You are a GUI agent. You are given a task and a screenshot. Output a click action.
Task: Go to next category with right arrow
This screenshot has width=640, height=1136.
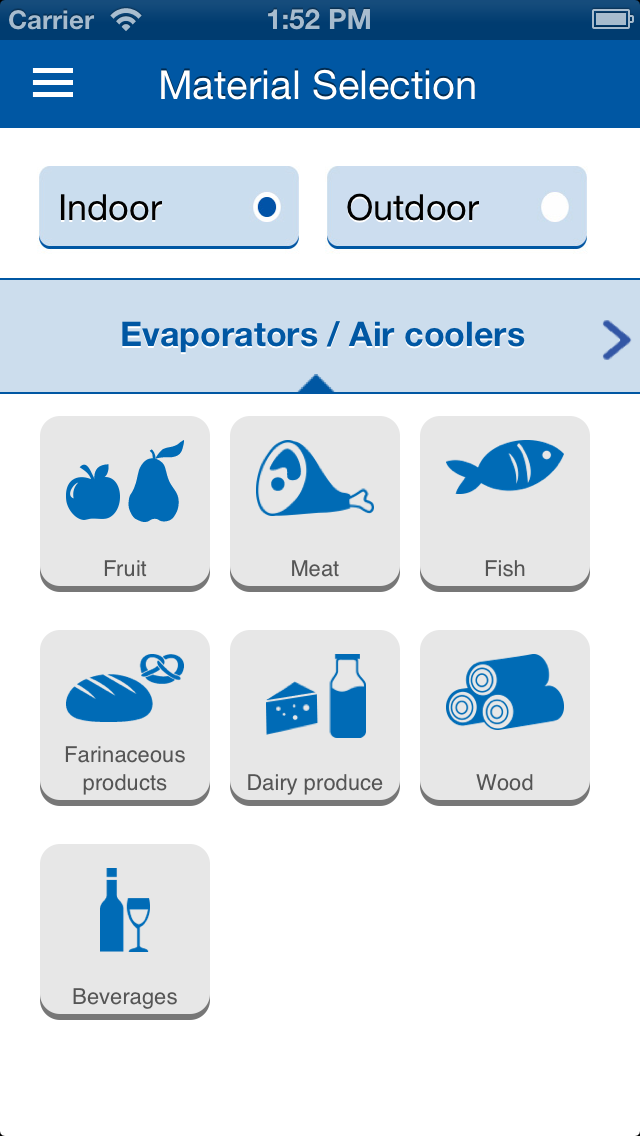[616, 339]
